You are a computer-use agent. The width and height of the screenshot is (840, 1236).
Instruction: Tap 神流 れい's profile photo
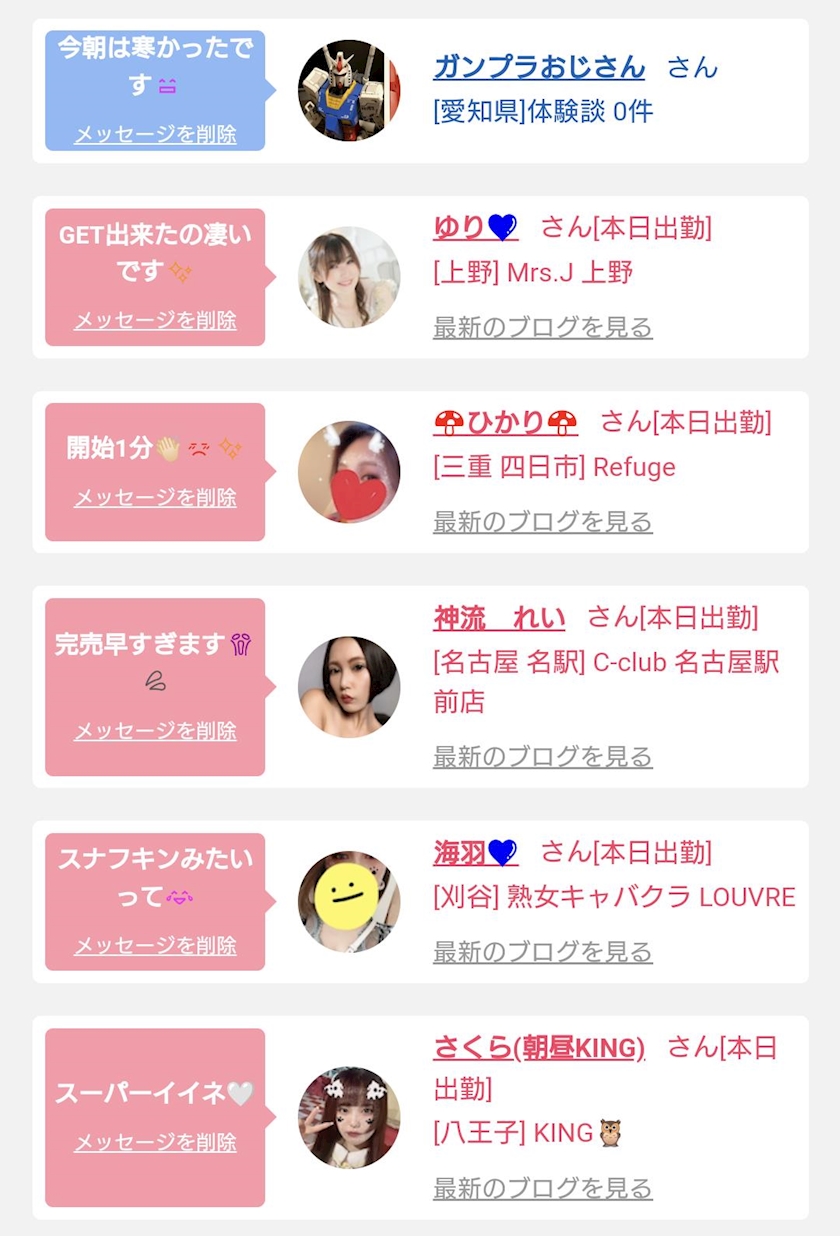[349, 687]
